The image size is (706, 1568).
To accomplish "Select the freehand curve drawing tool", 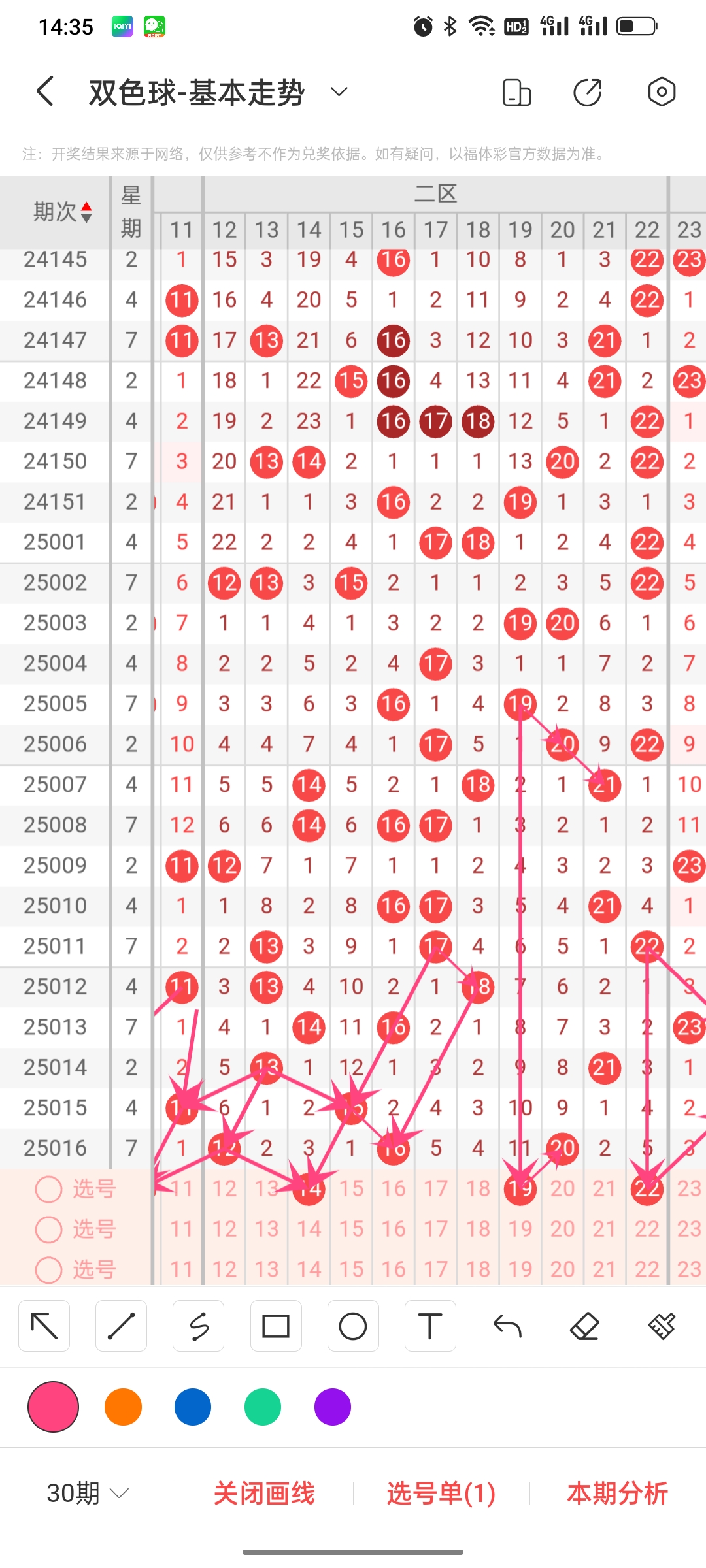I will point(199,1326).
